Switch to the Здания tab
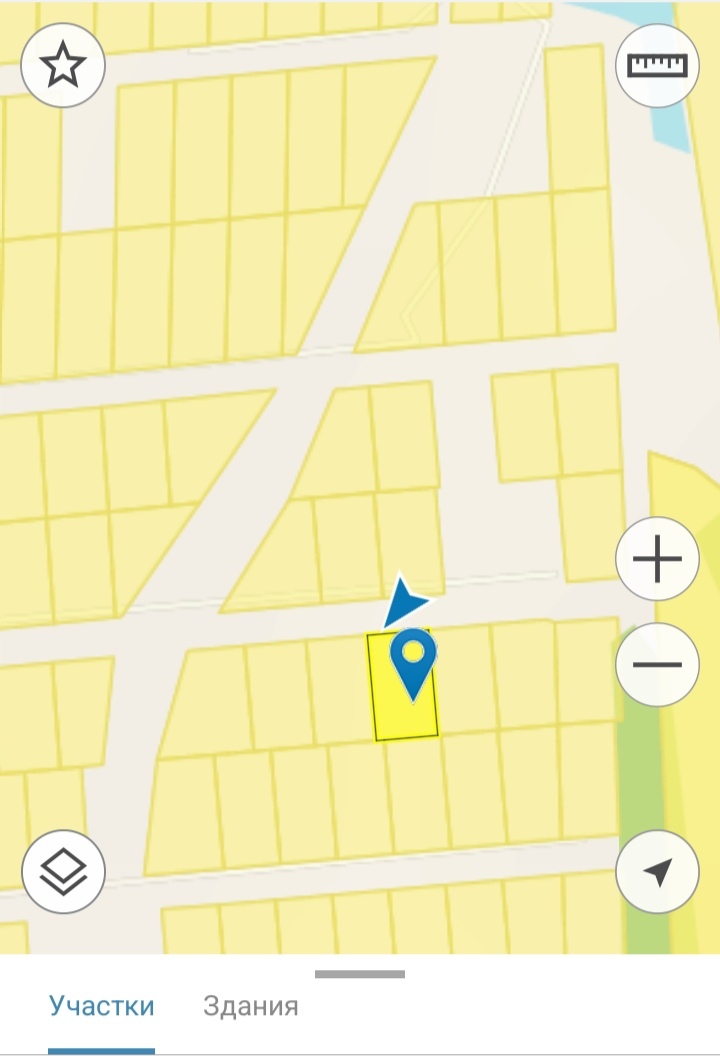Viewport: 720px width, 1062px height. 251,1006
